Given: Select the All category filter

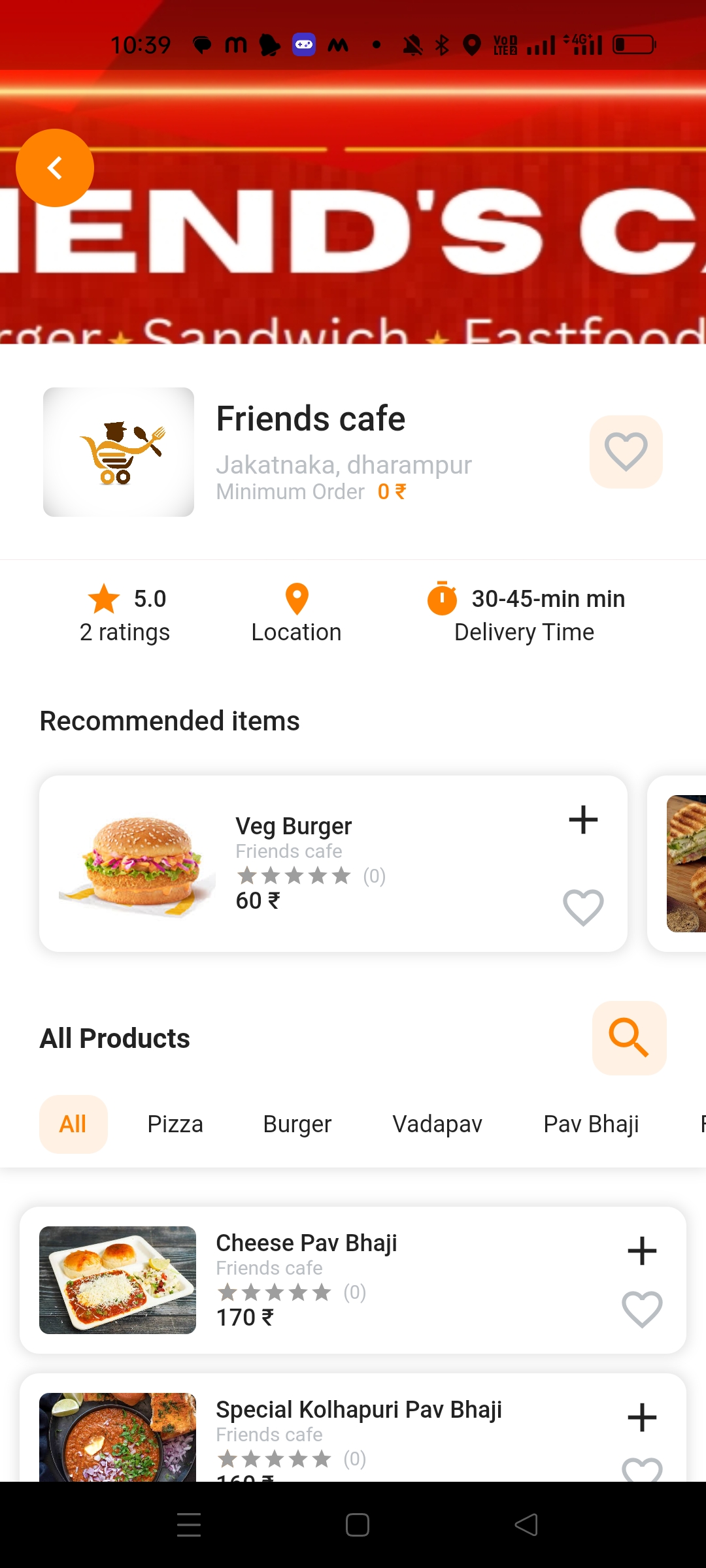Looking at the screenshot, I should pyautogui.click(x=73, y=1124).
